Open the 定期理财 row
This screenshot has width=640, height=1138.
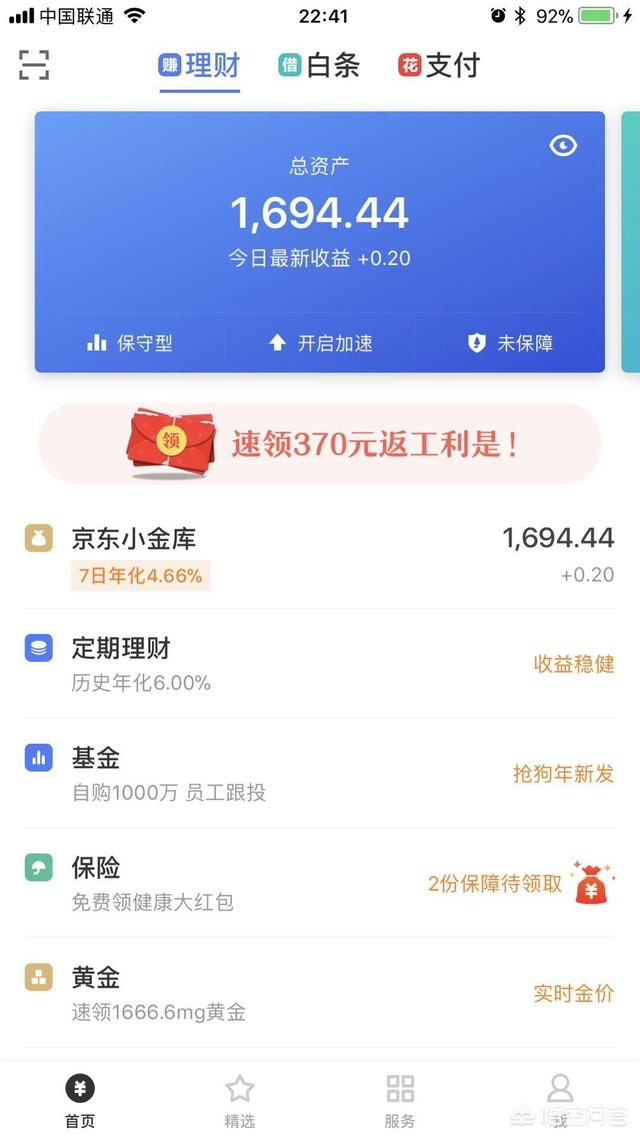pos(320,664)
